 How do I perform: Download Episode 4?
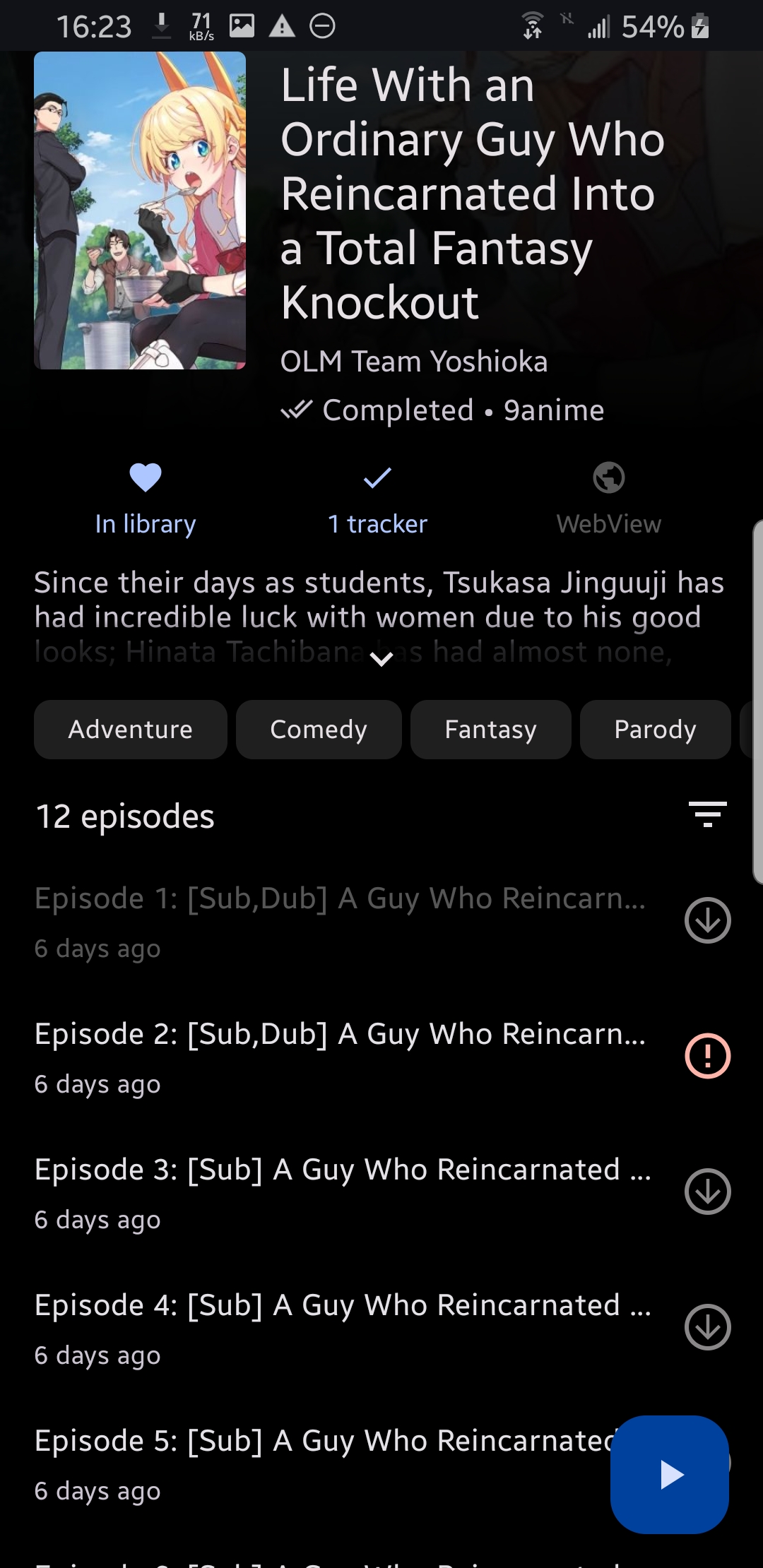[707, 1327]
